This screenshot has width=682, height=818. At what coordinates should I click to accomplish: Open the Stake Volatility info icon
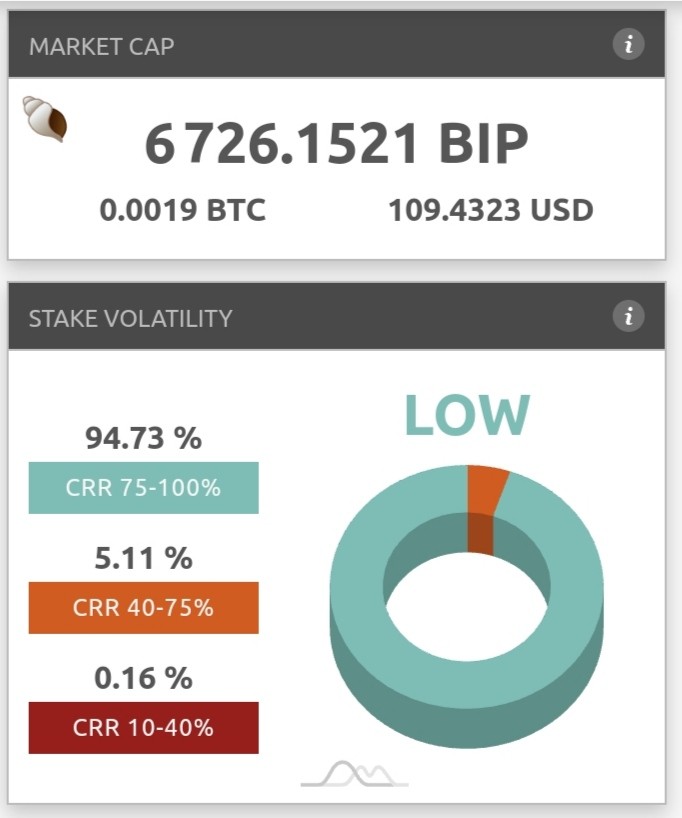[x=628, y=316]
